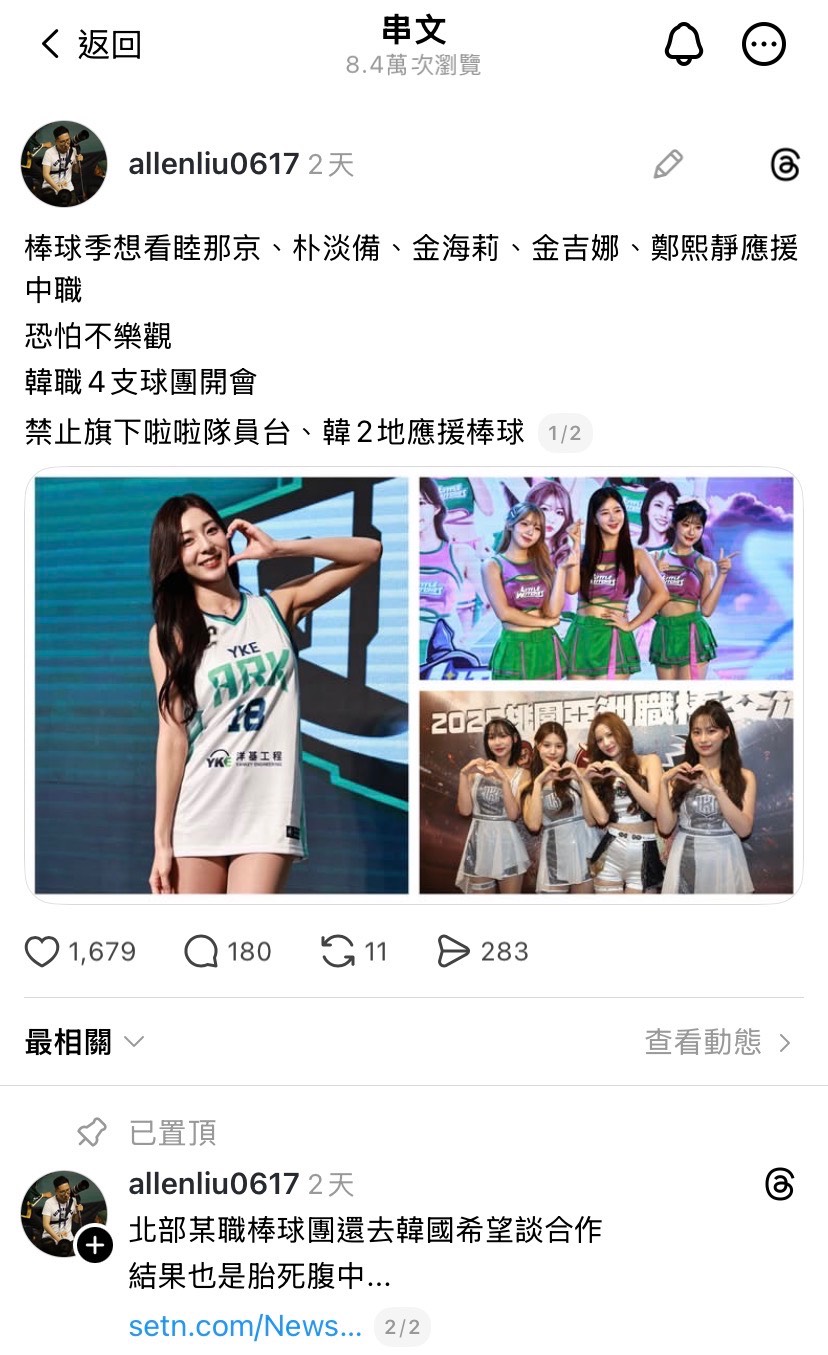Open the more options overflow menu

click(x=764, y=44)
